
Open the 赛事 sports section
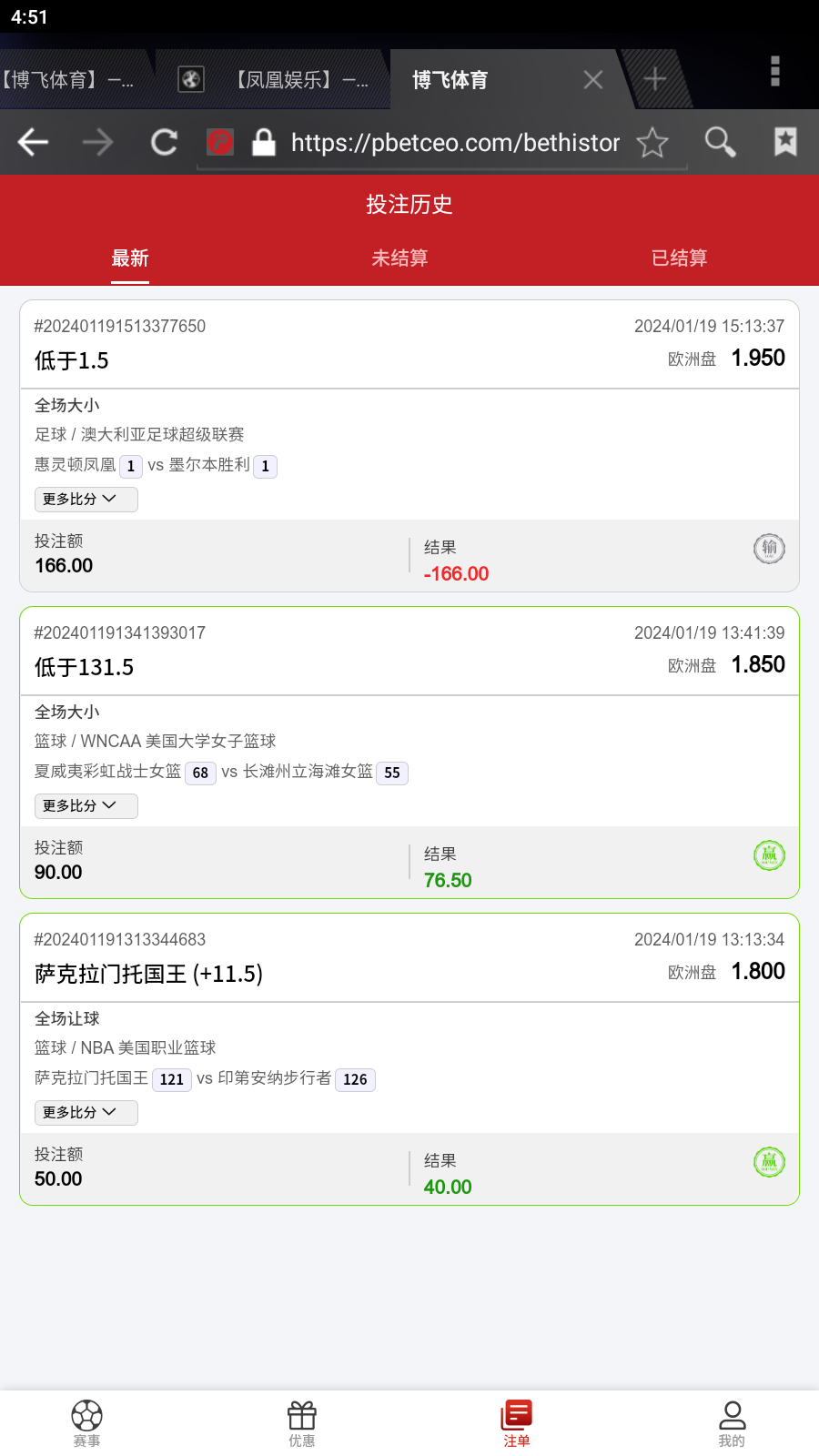point(86,1422)
